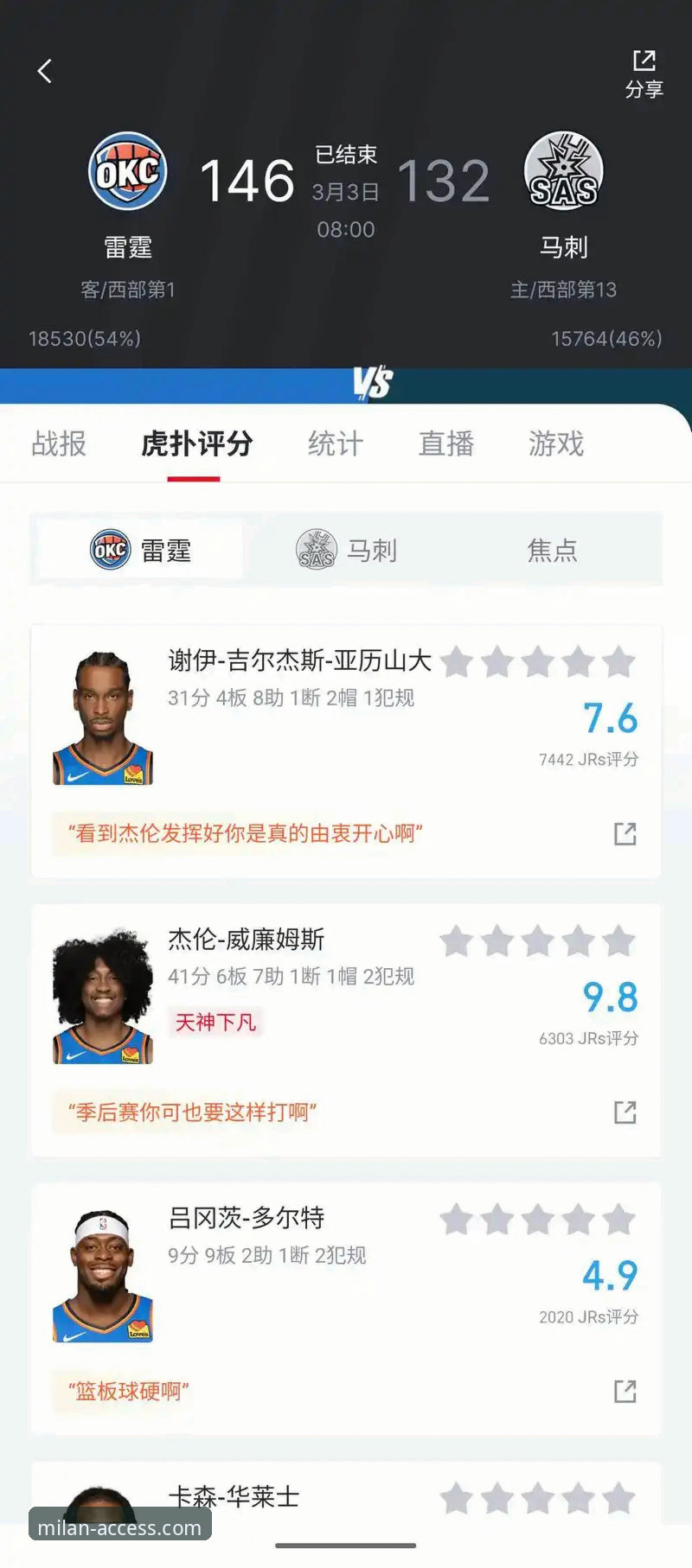692x1568 pixels.
Task: Open the quote 看到杰伦发挥好你是真的由衷开心啊
Action: tap(247, 832)
